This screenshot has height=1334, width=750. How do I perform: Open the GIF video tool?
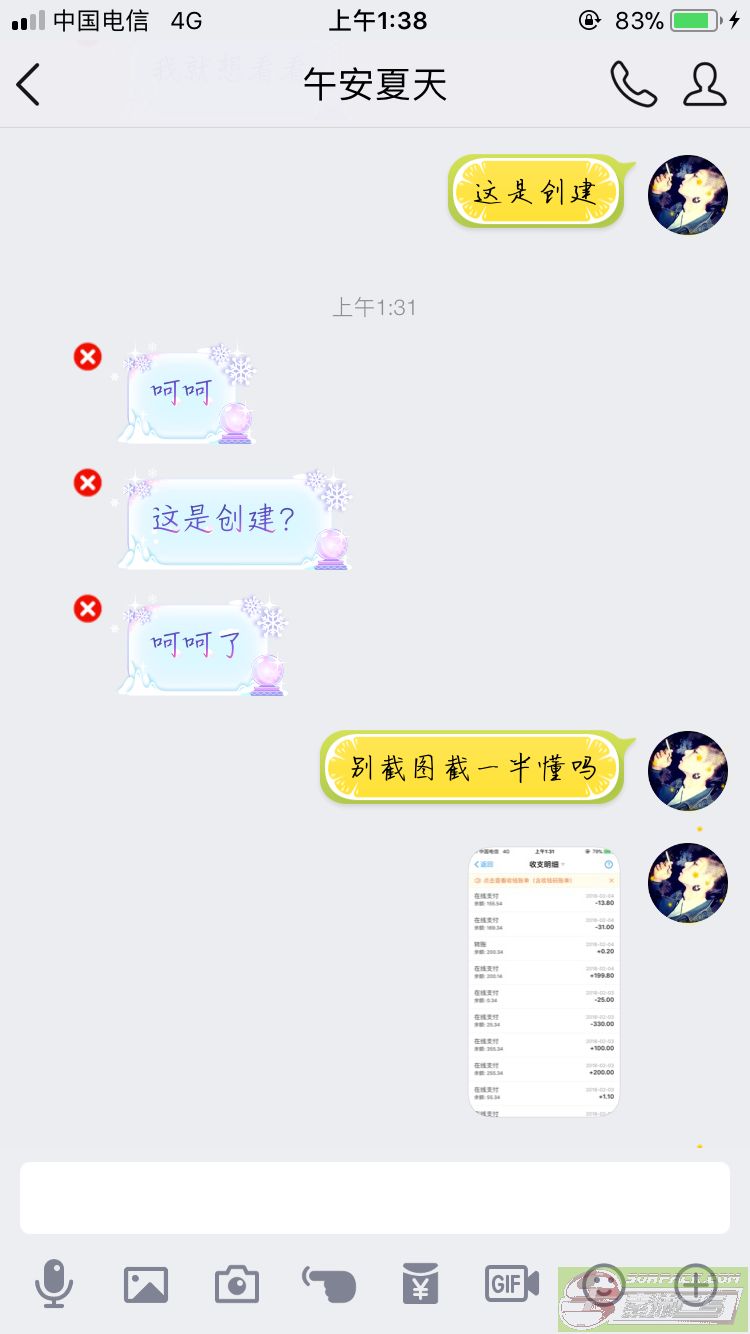pyautogui.click(x=512, y=1284)
